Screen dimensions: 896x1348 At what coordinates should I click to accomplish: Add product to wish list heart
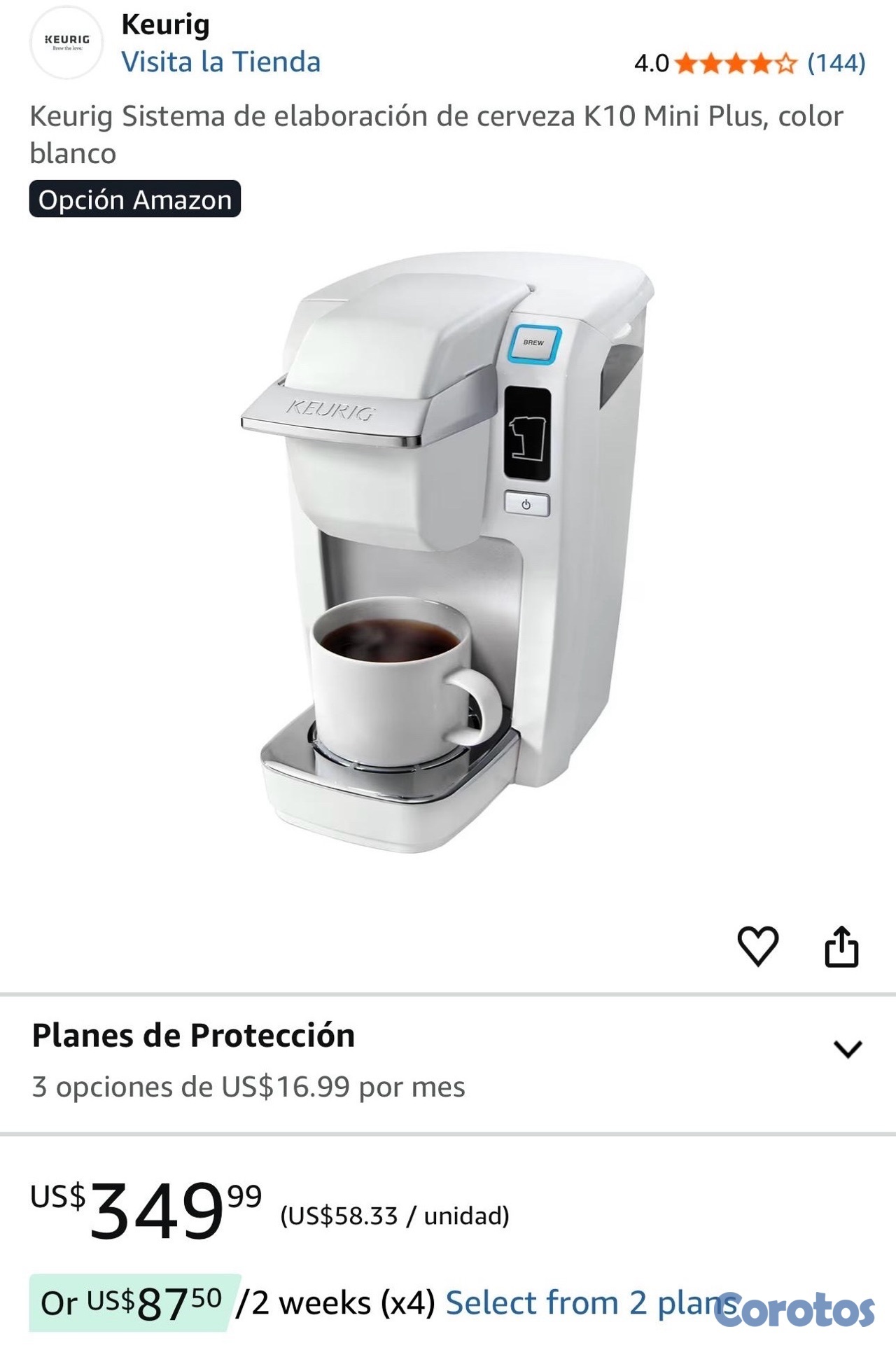tap(758, 946)
